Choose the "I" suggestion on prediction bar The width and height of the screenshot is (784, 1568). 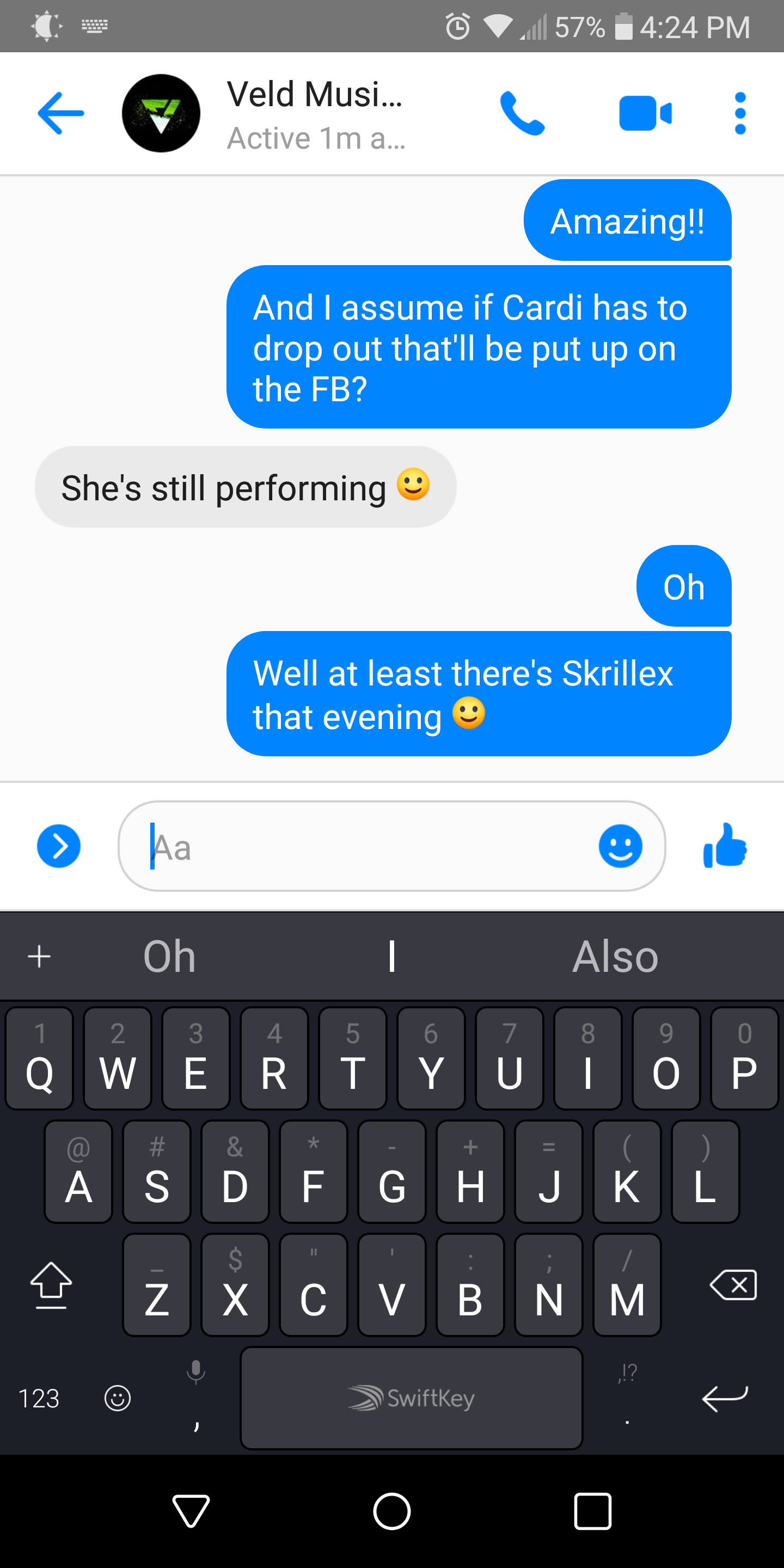tap(391, 955)
